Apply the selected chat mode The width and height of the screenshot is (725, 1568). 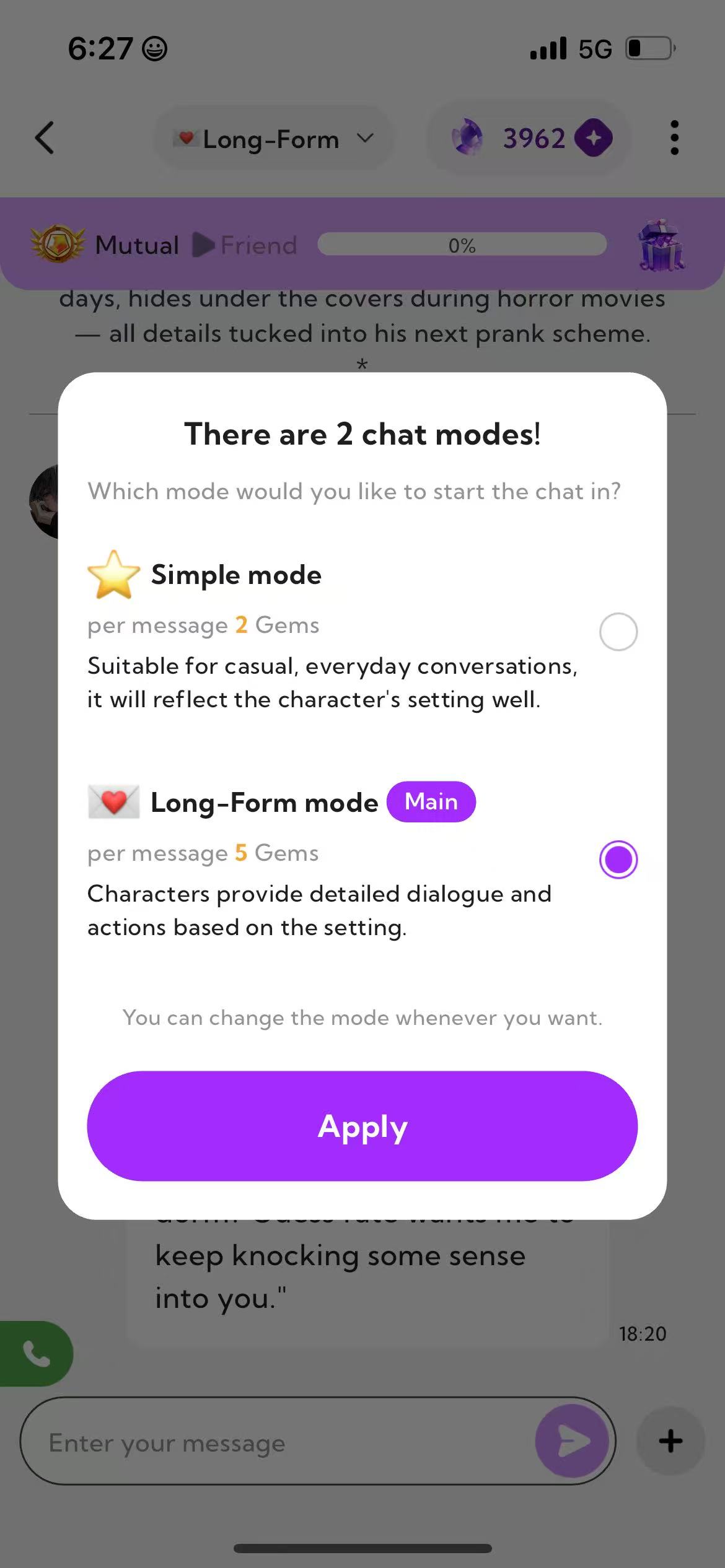coord(362,1126)
